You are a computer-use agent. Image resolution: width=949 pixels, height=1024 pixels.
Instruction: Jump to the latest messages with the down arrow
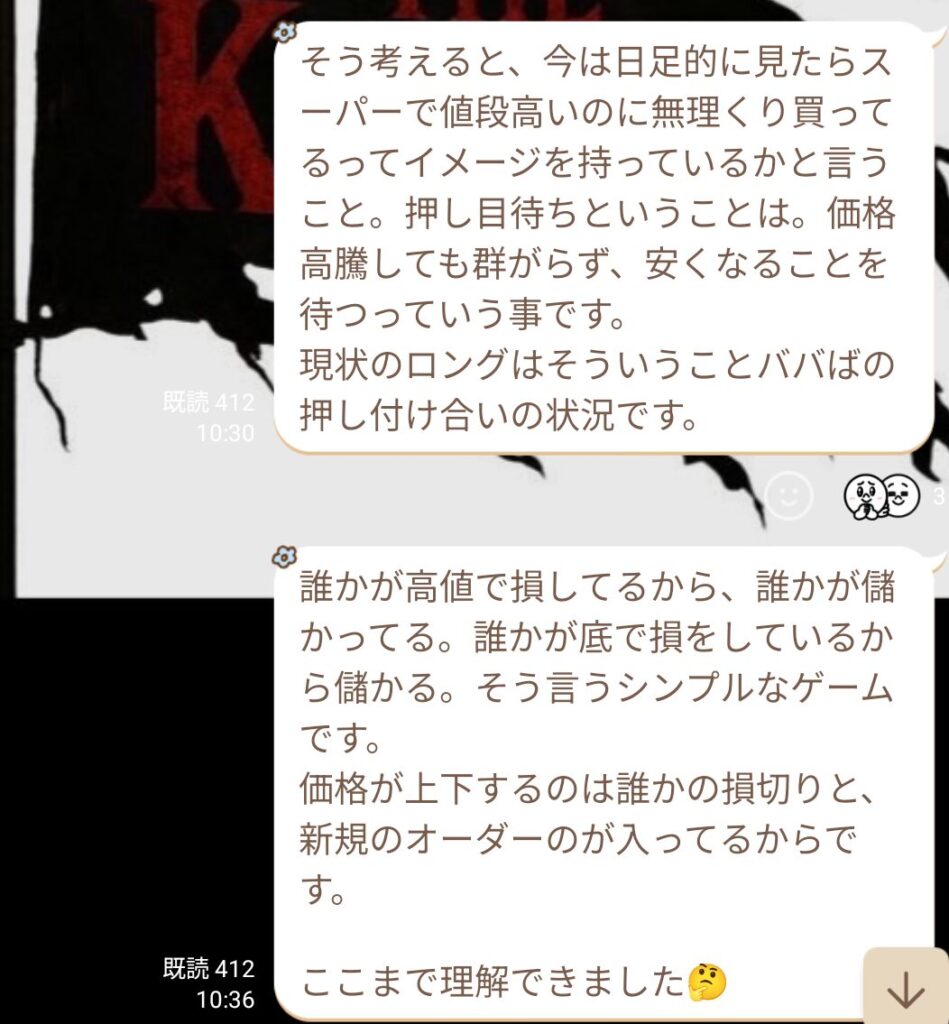point(906,988)
